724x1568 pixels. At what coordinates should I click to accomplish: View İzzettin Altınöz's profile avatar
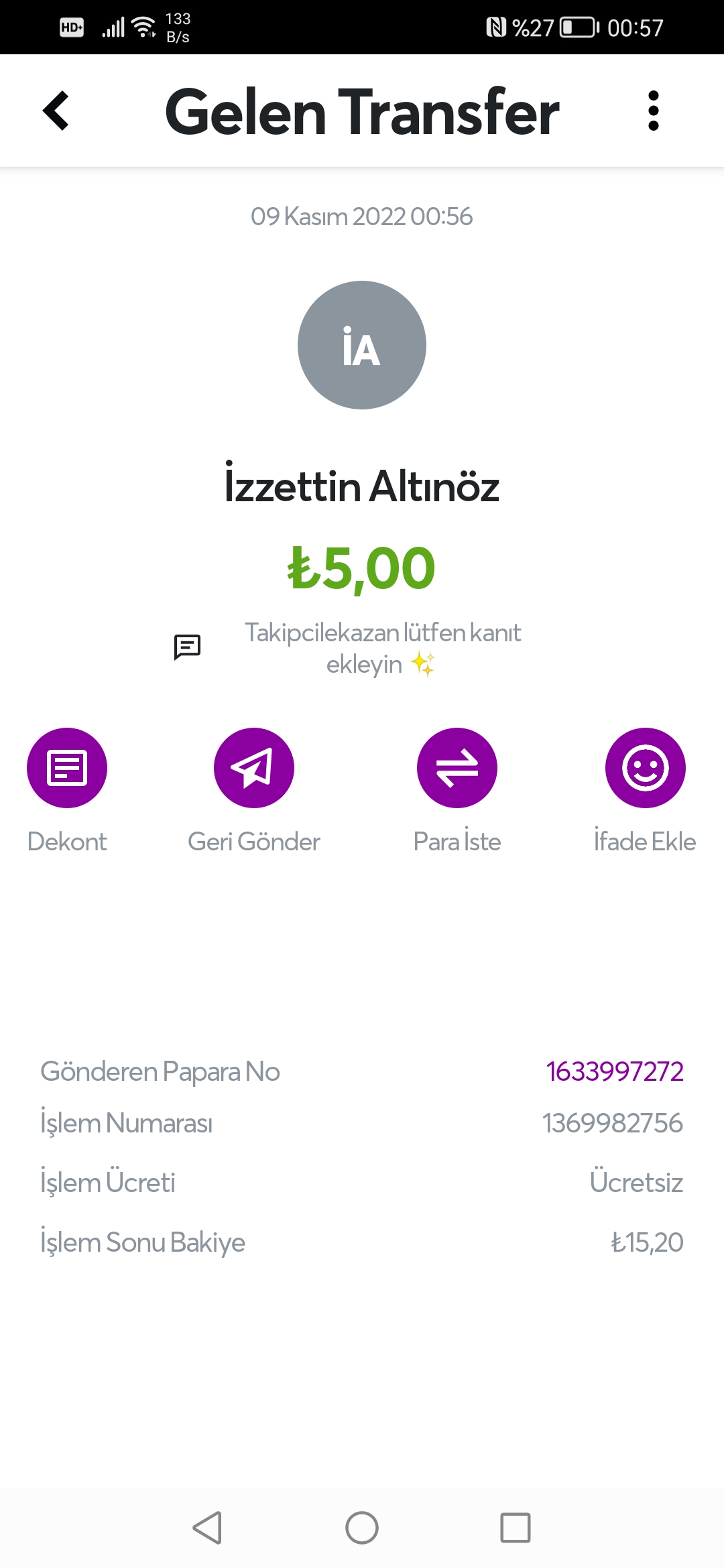(362, 345)
